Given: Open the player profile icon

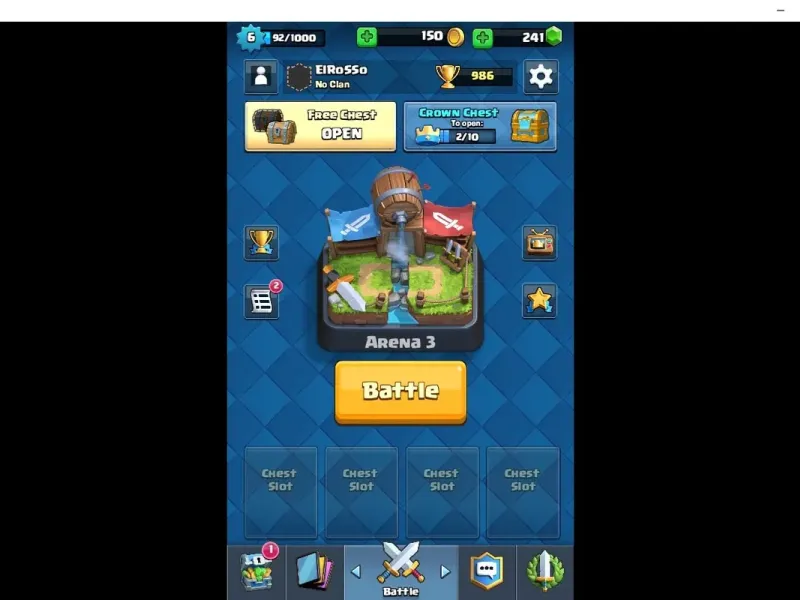Looking at the screenshot, I should [261, 76].
